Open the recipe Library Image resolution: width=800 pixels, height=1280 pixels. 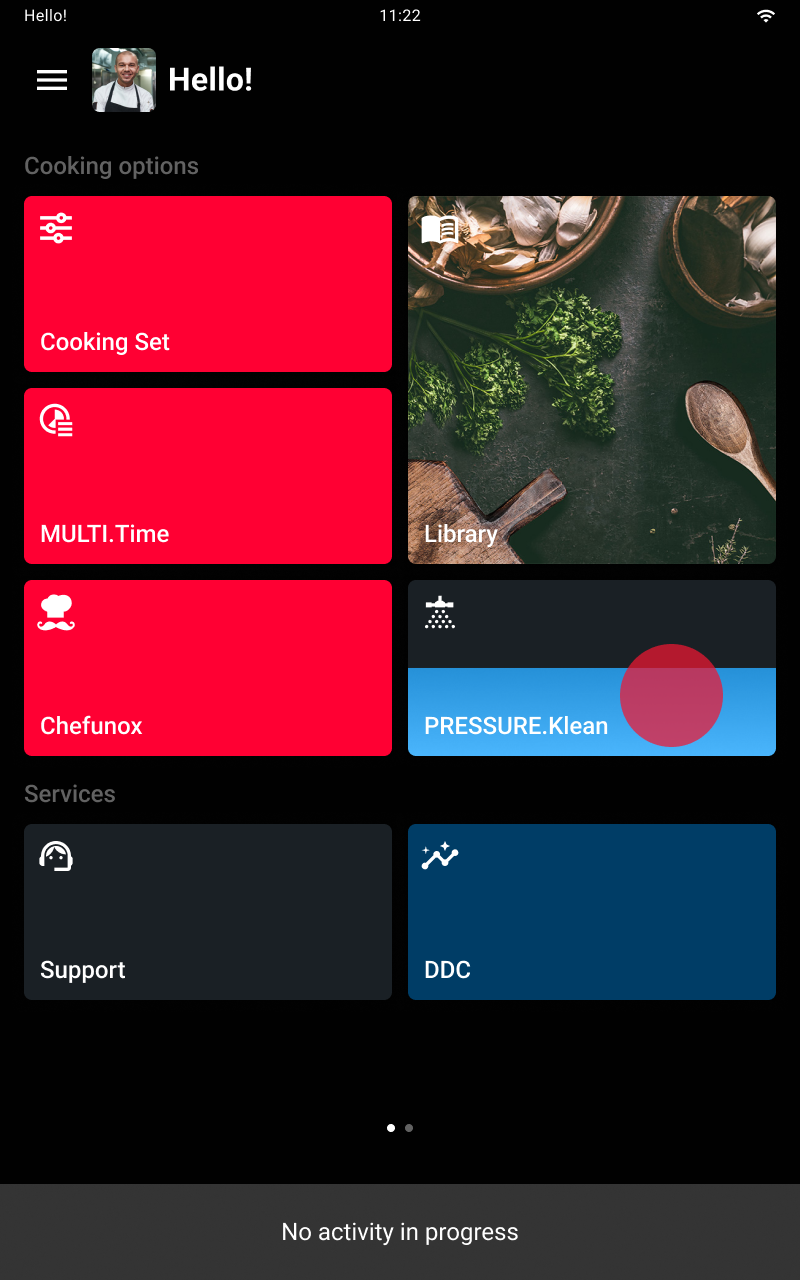pos(592,380)
